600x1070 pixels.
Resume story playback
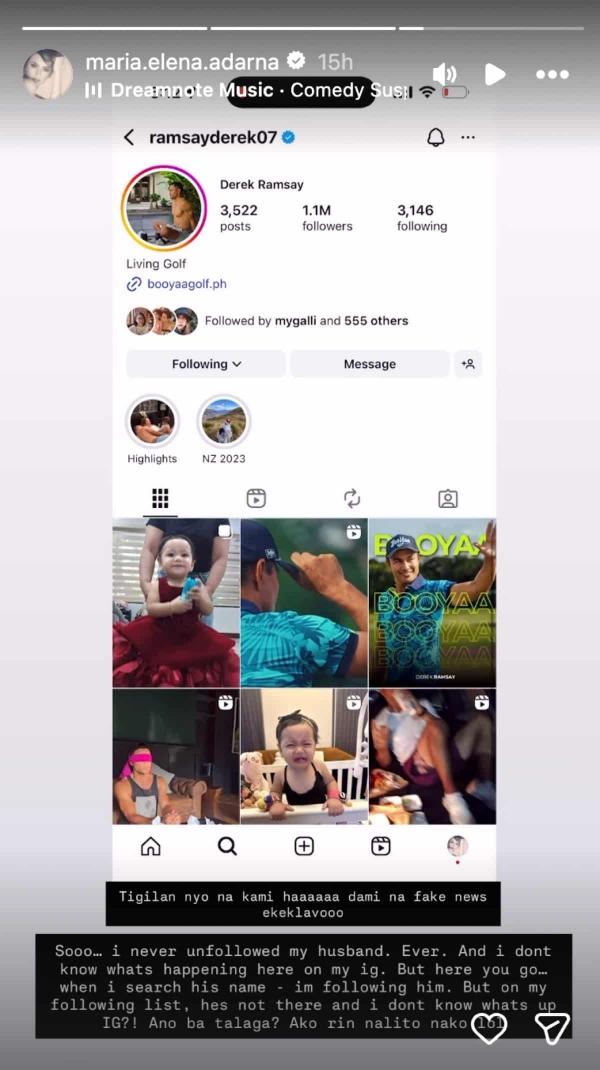(x=494, y=74)
